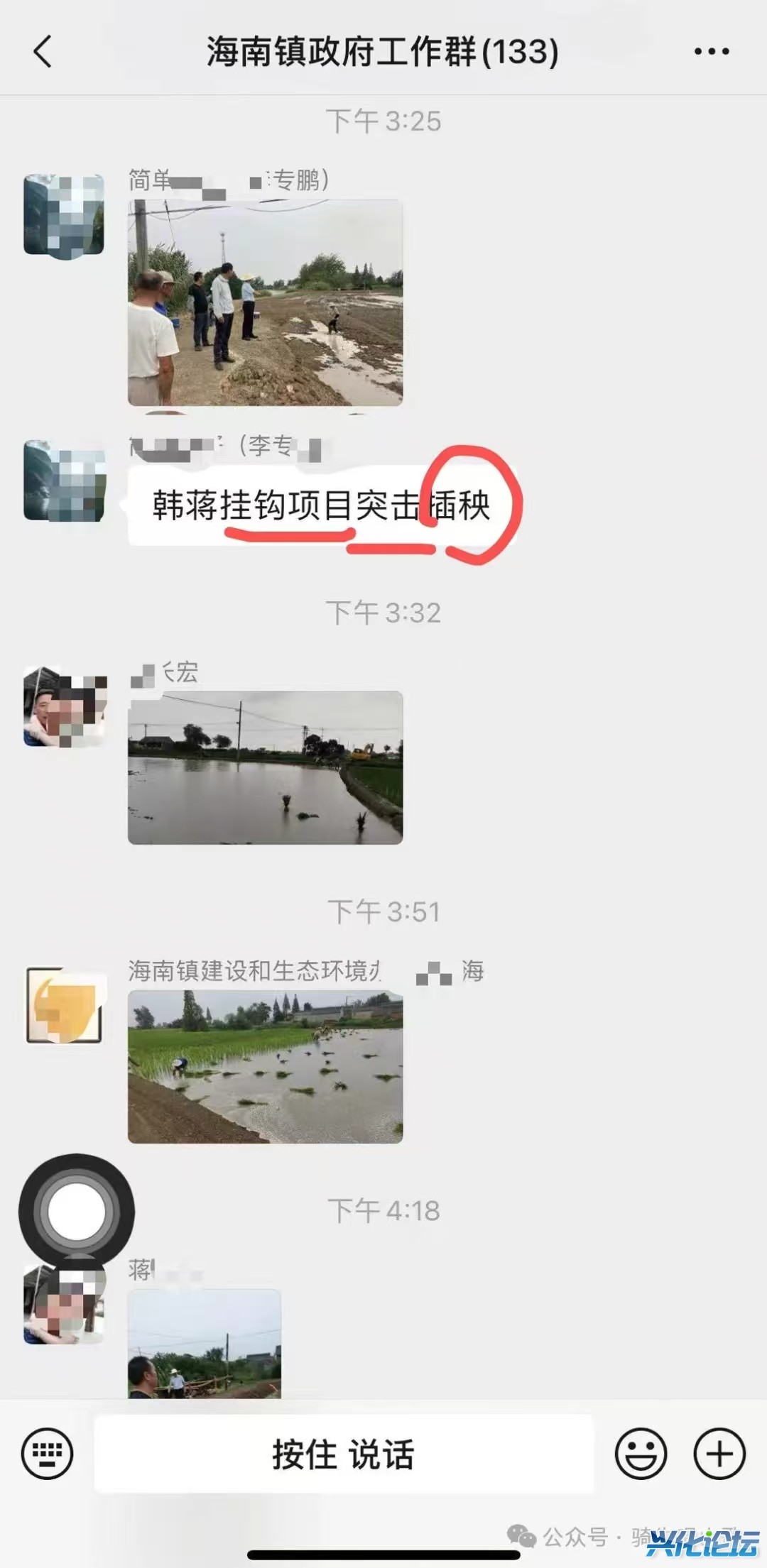This screenshot has width=767, height=1568.
Task: Open group chat info via three-dot menu
Action: (711, 52)
